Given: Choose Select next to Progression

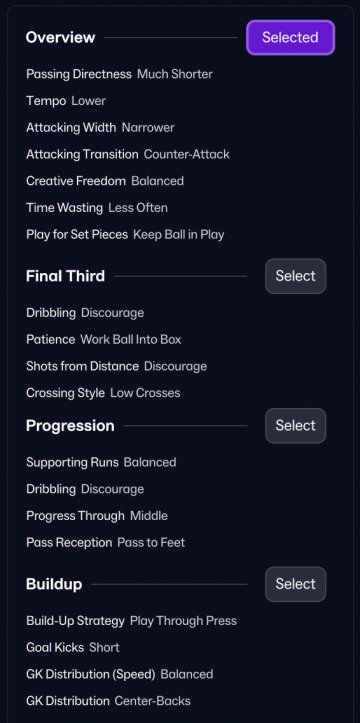Looking at the screenshot, I should point(295,426).
